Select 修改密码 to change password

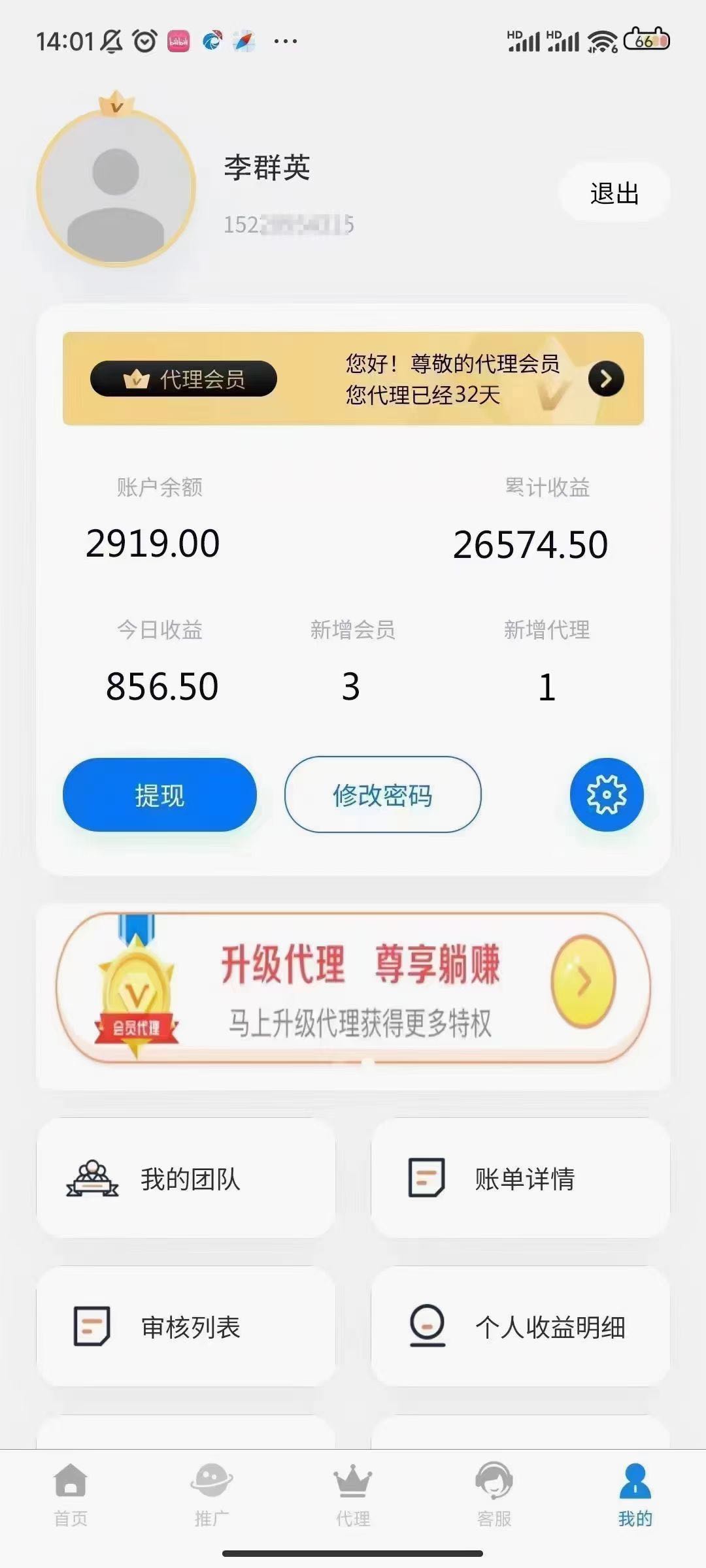382,795
